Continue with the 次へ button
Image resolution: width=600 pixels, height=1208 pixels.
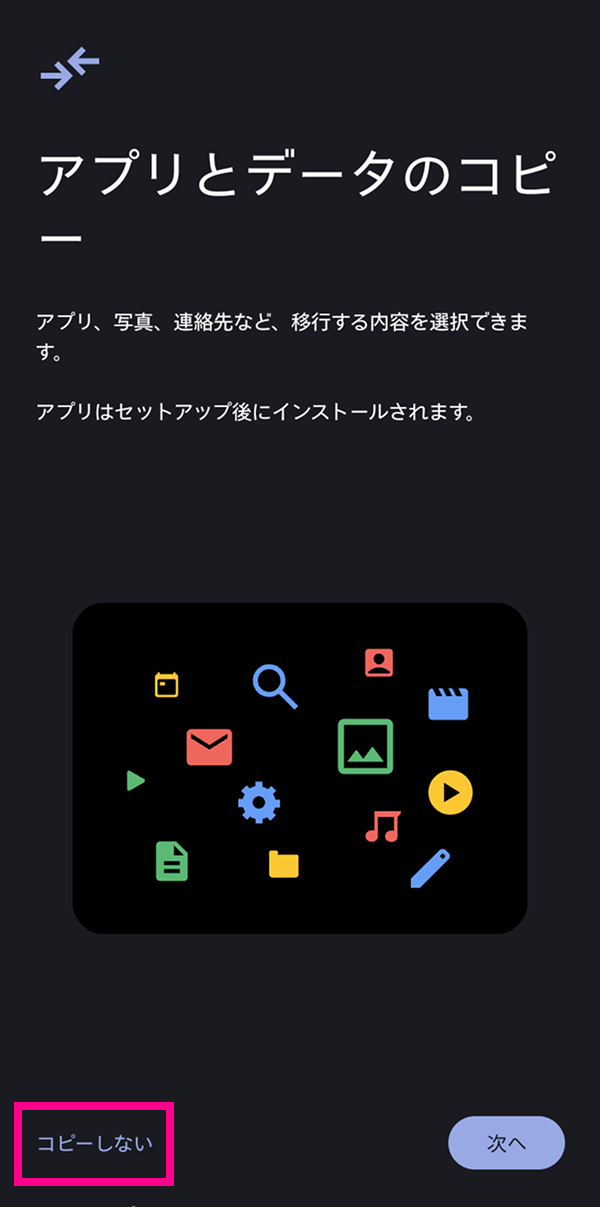[x=506, y=1144]
